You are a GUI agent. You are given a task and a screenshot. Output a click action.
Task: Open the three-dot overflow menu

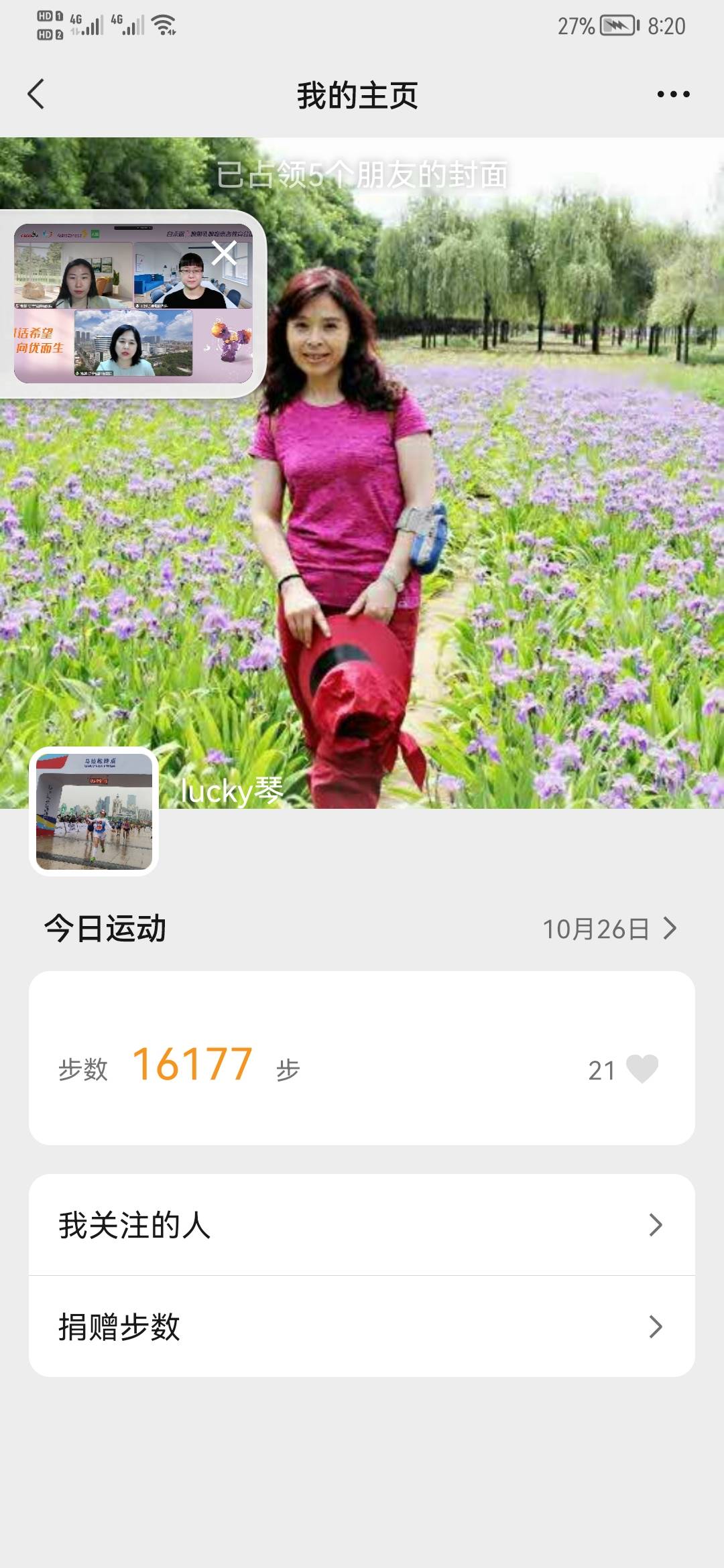[673, 94]
